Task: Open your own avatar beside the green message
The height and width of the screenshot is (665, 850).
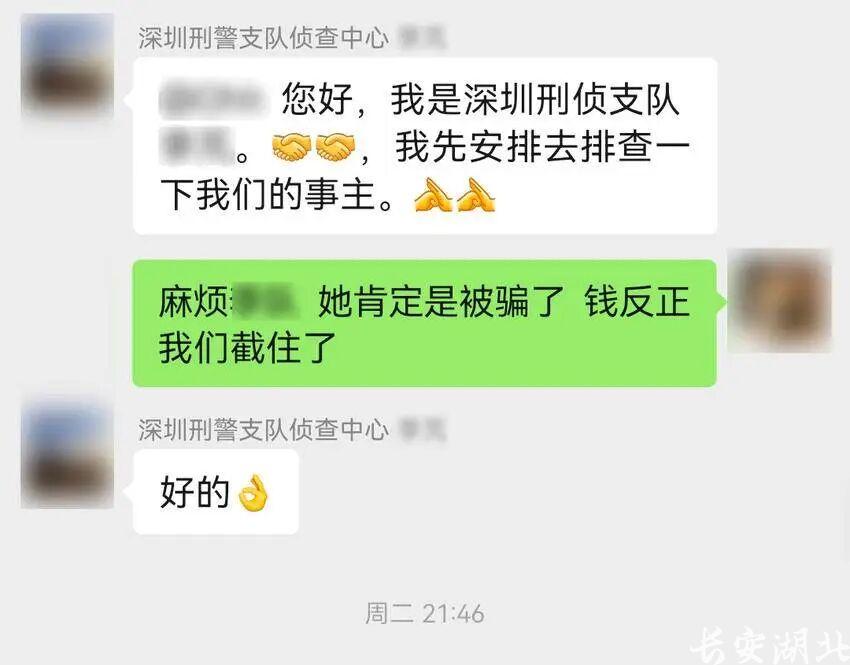Action: tap(779, 299)
